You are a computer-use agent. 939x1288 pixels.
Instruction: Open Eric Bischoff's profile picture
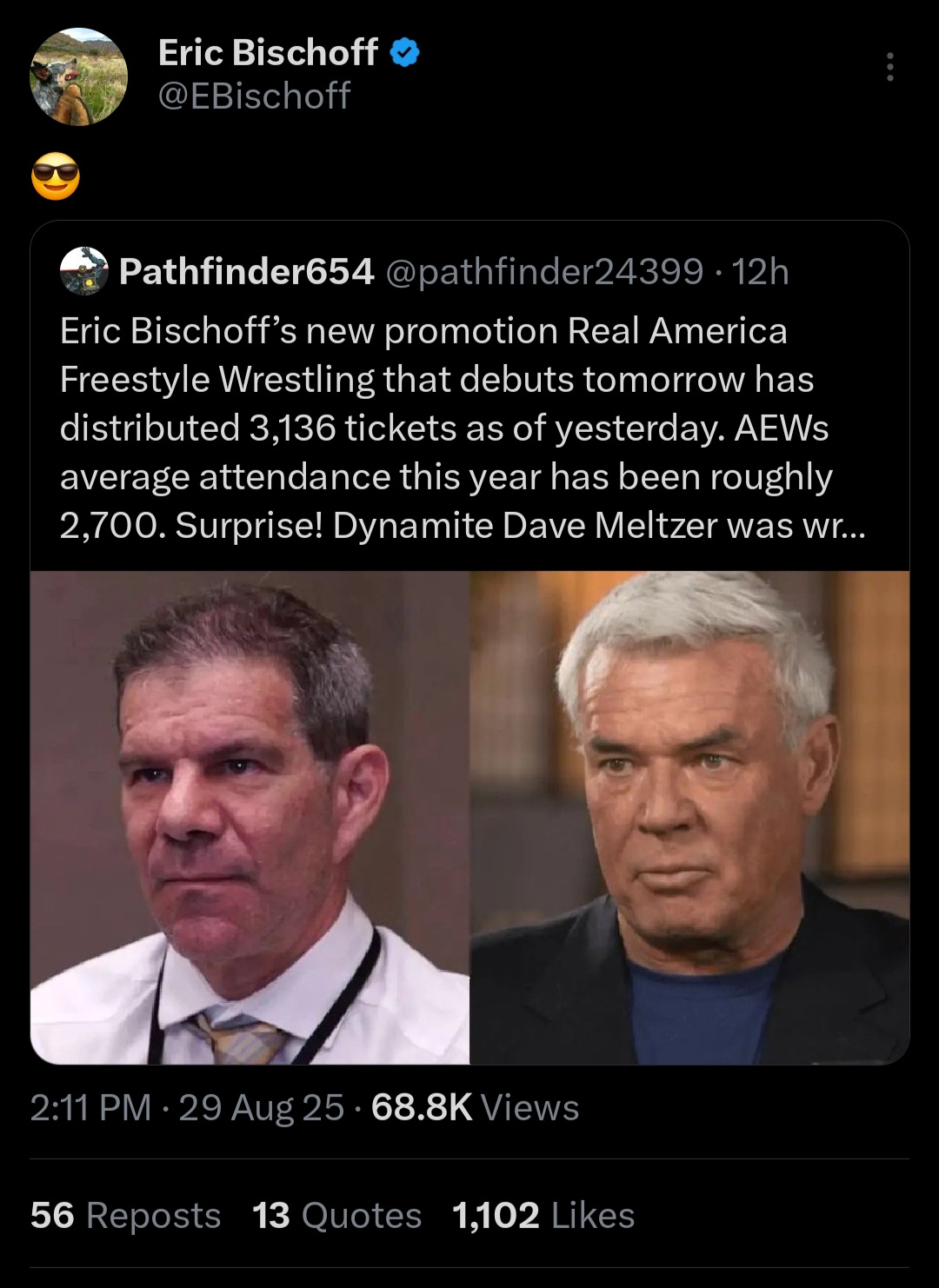coord(79,76)
